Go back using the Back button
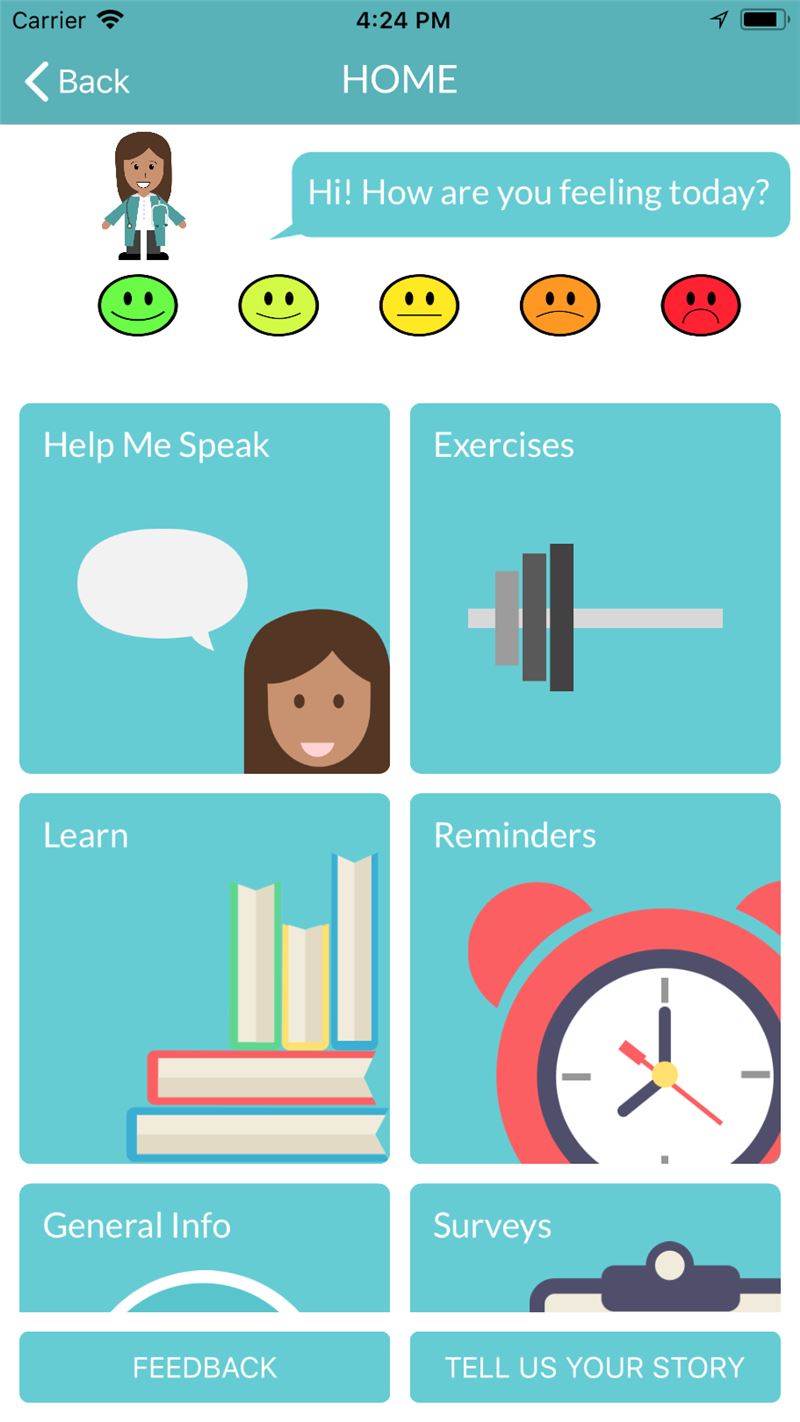This screenshot has width=800, height=1422. point(77,81)
